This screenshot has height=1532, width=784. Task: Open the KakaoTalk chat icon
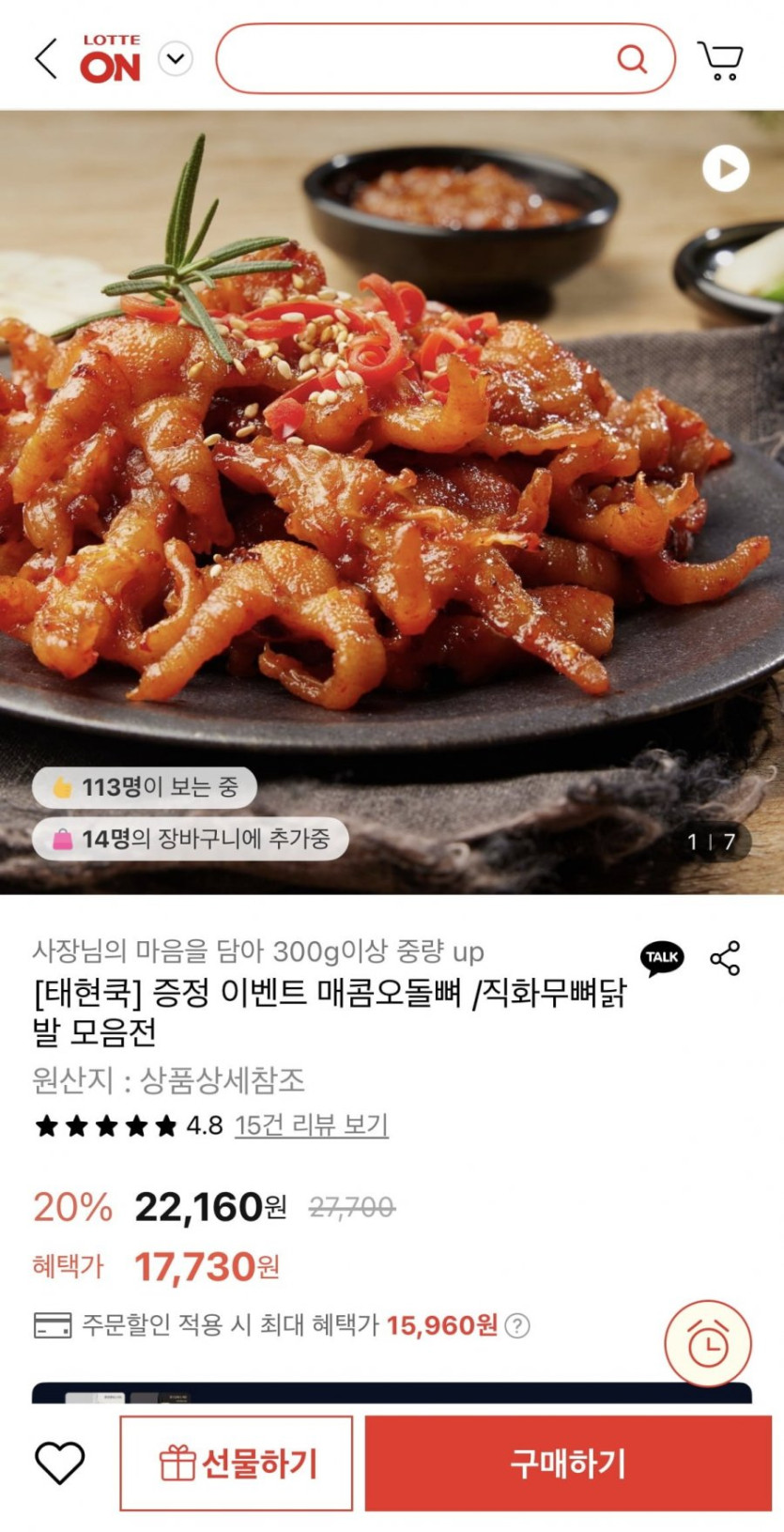pos(662,958)
